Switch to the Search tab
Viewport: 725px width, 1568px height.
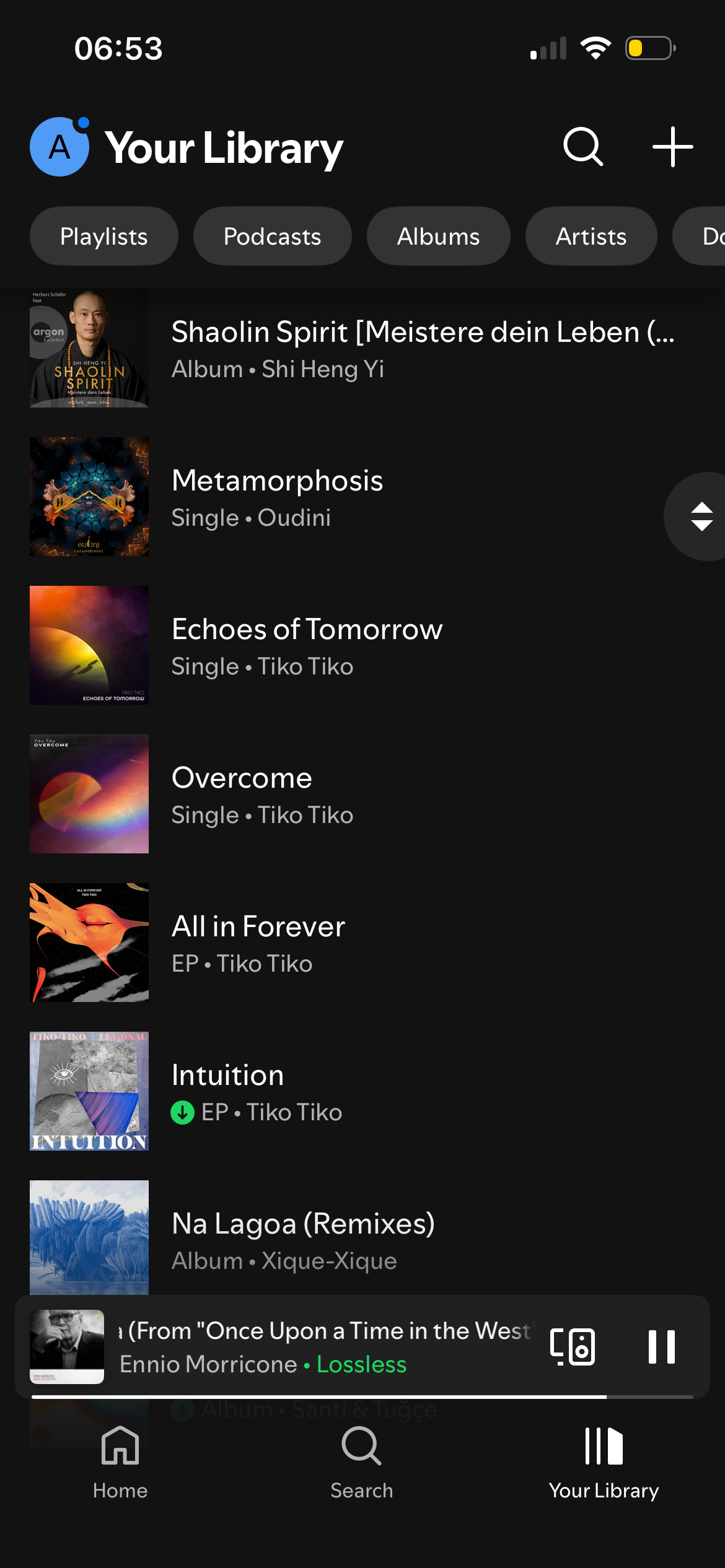pos(362,1462)
